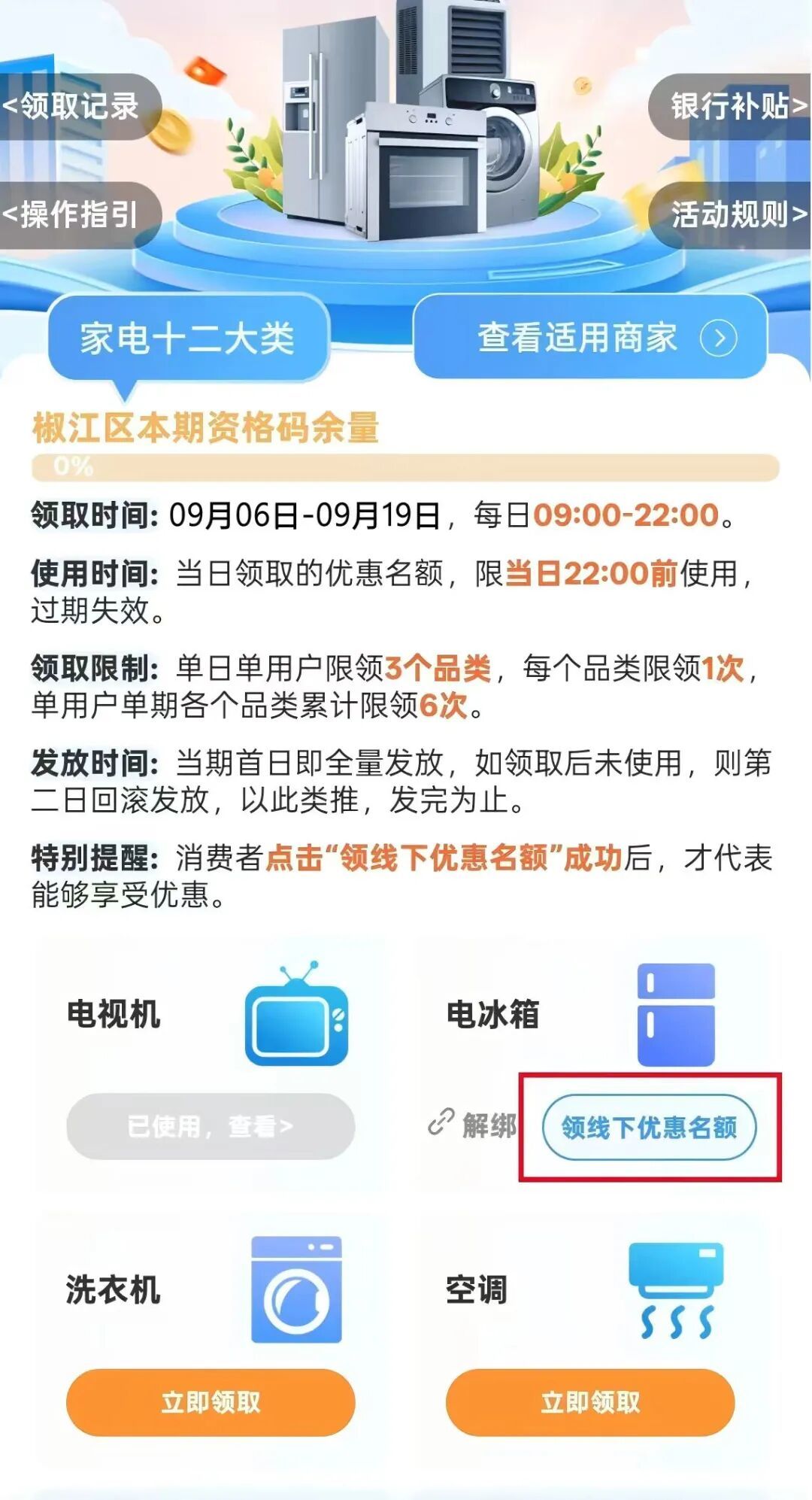Tap 查看适用商家 to see merchants
Screen dimensions: 812x1500
click(x=590, y=338)
